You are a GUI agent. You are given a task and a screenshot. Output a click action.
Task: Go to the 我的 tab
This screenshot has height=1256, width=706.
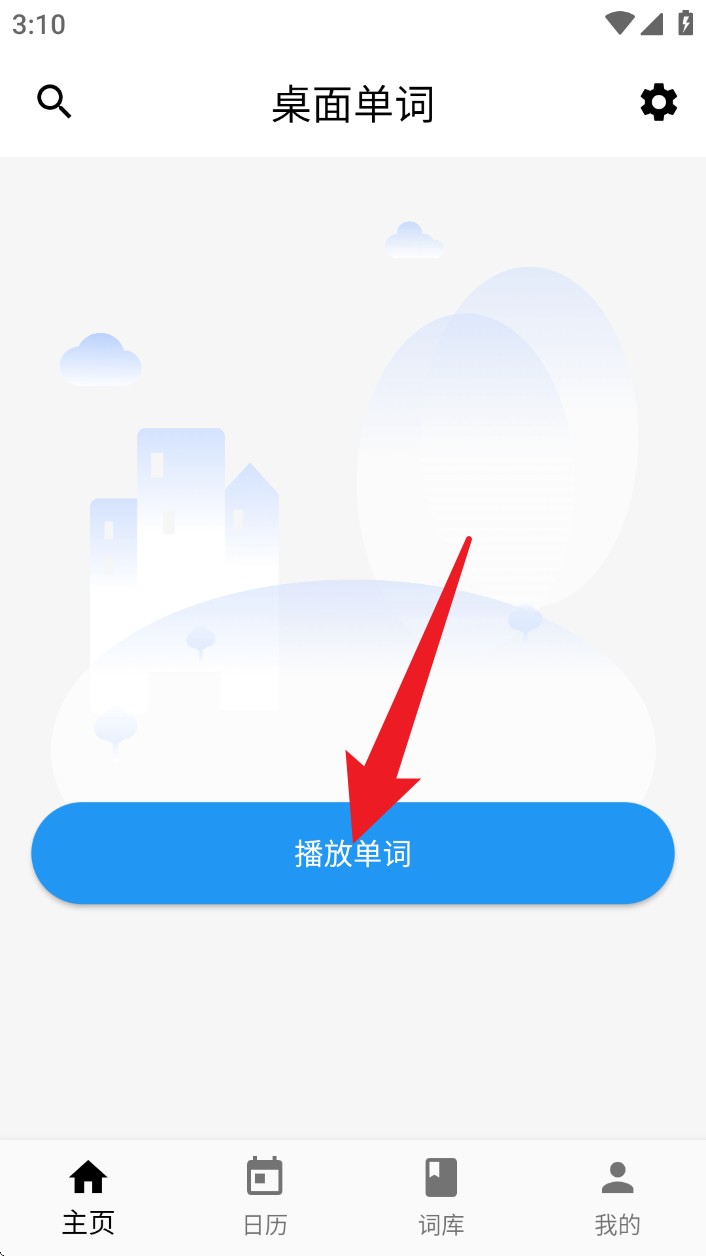click(x=617, y=1197)
